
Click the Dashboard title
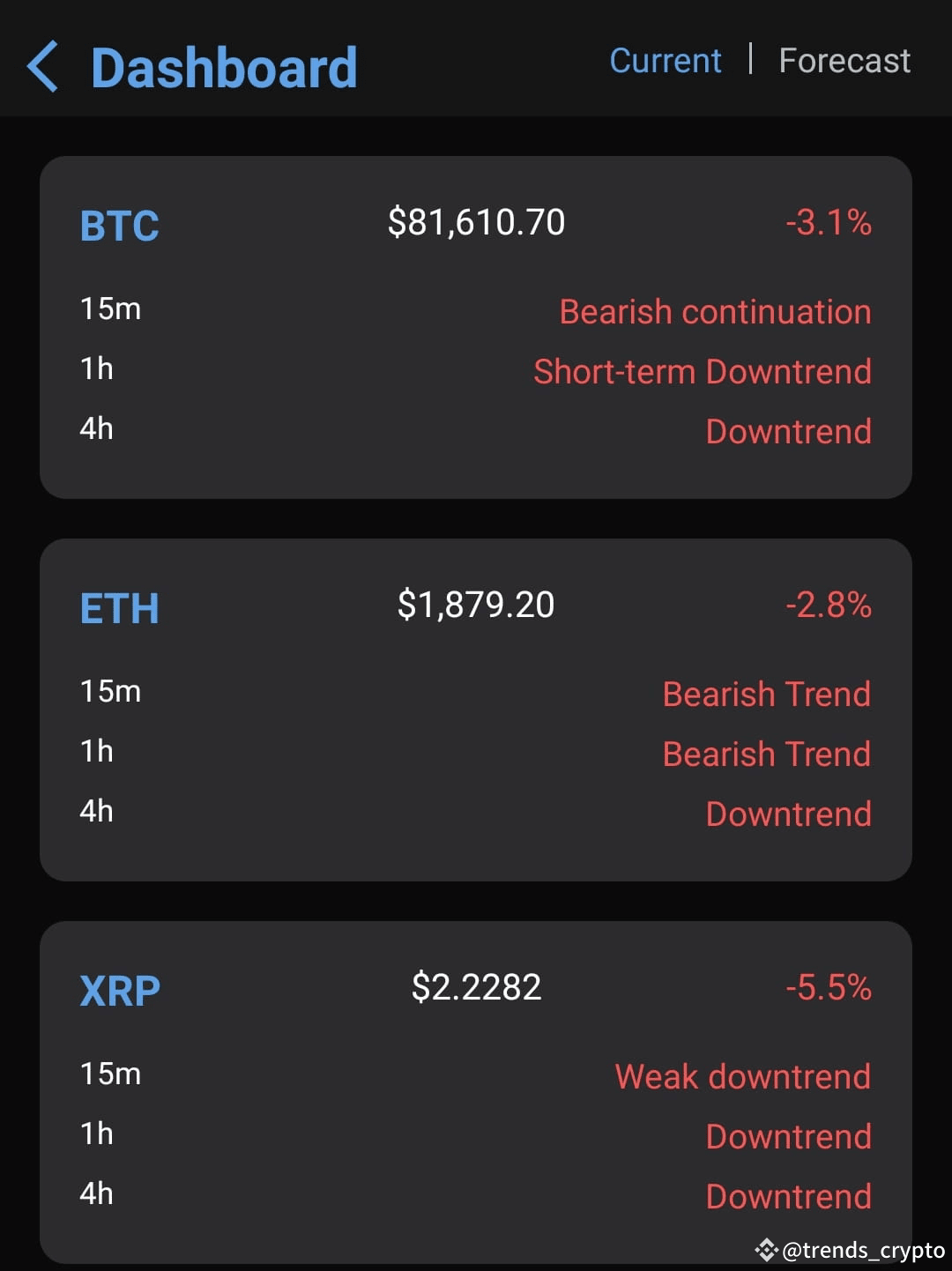tap(224, 66)
